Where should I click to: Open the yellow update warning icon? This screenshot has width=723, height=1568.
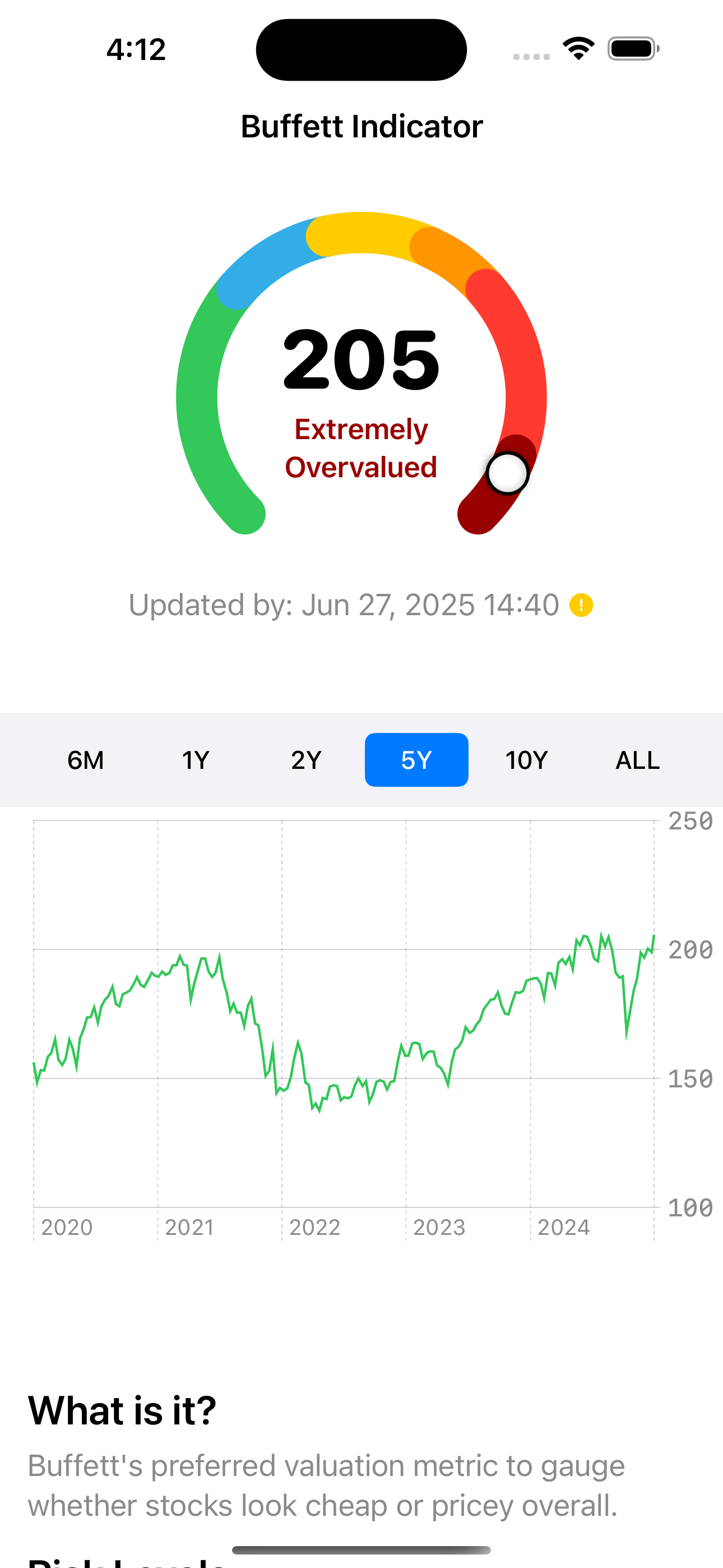pyautogui.click(x=581, y=606)
